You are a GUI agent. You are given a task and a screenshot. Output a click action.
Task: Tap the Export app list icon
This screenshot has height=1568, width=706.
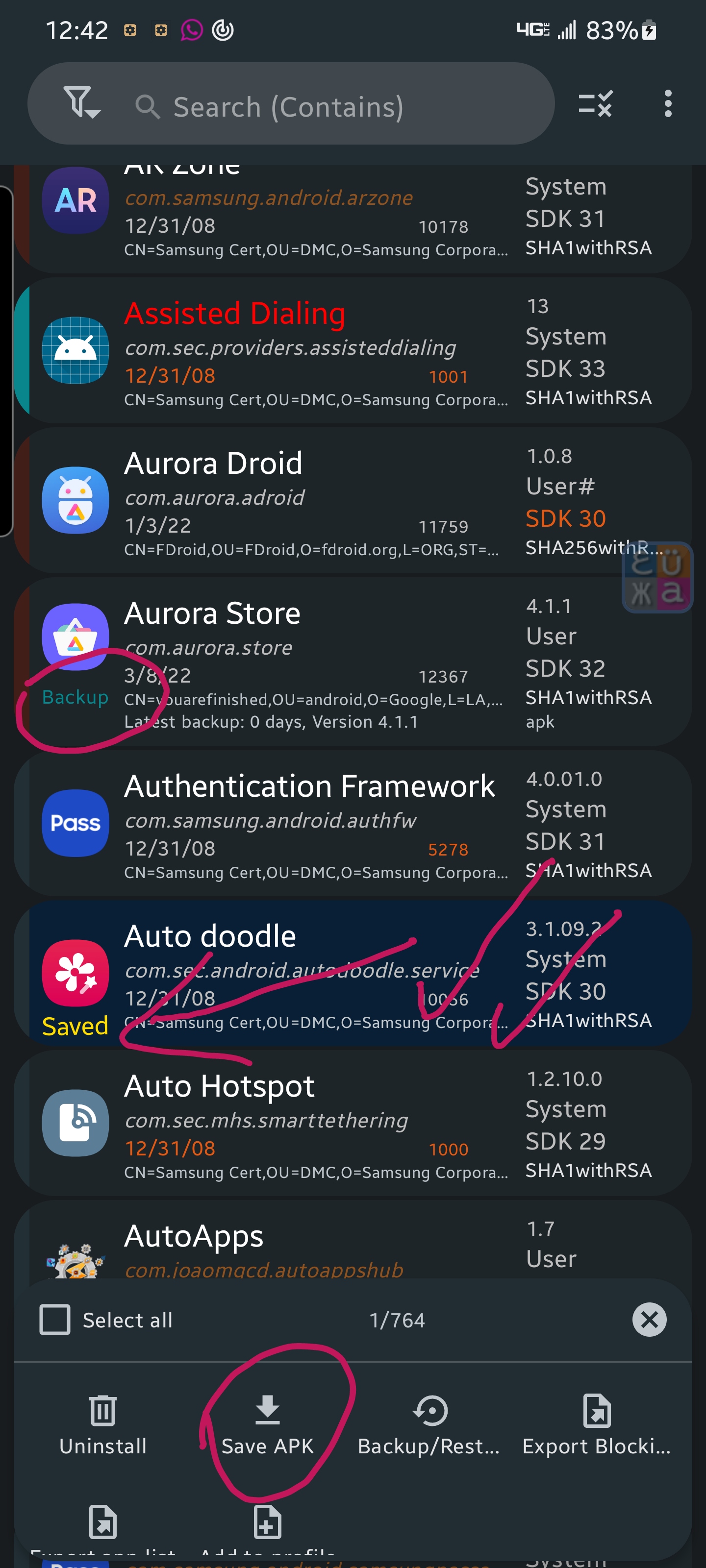(x=101, y=1522)
